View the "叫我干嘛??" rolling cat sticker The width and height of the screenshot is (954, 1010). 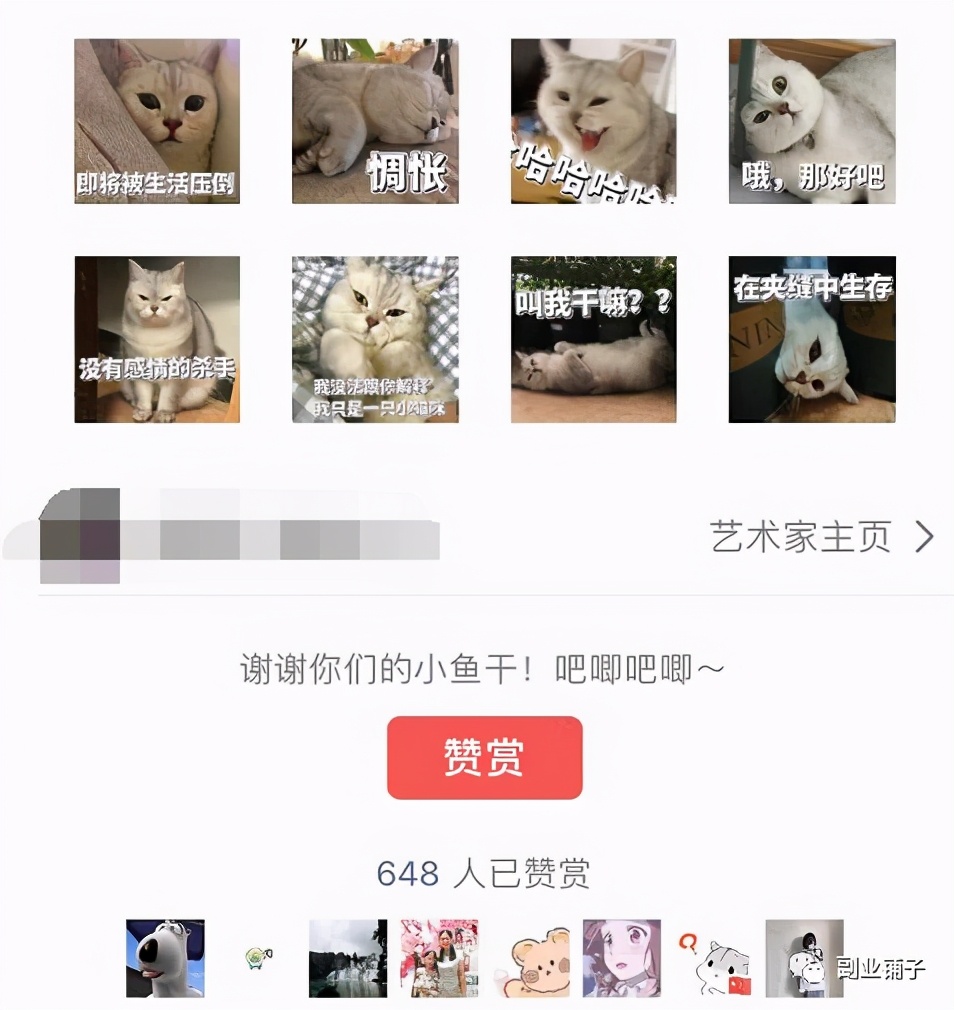coord(593,340)
